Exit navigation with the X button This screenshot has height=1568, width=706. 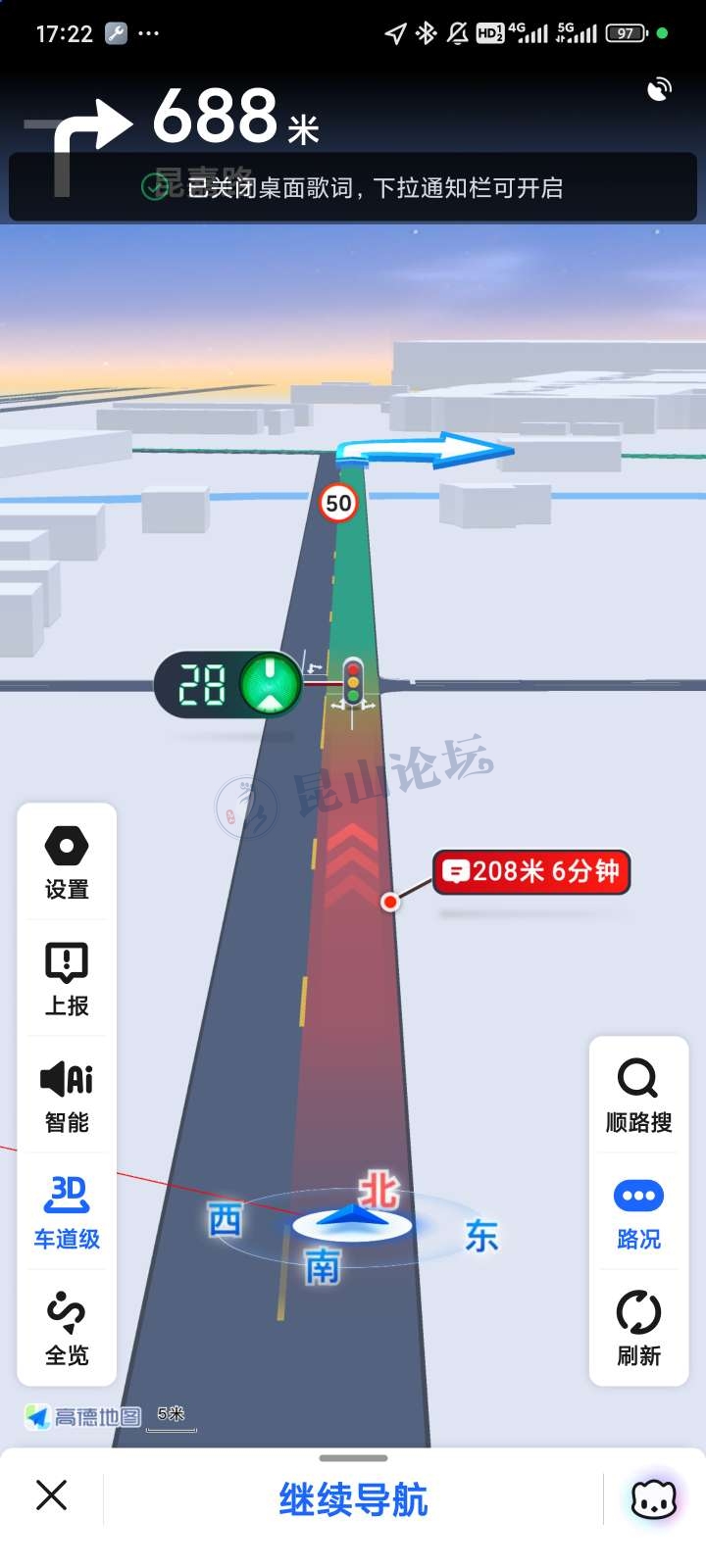(x=51, y=1495)
